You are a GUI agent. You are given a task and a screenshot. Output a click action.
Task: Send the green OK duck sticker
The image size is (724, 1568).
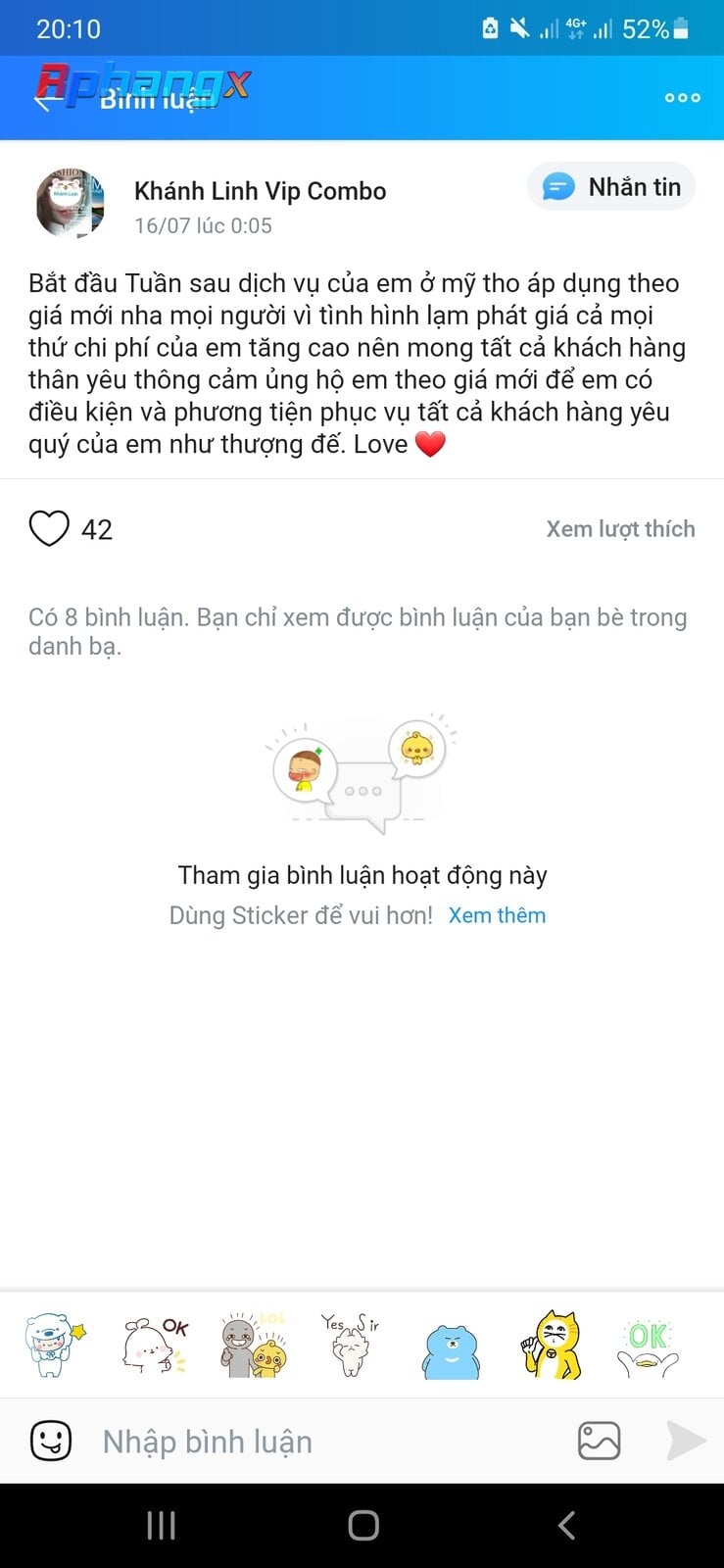click(648, 1347)
